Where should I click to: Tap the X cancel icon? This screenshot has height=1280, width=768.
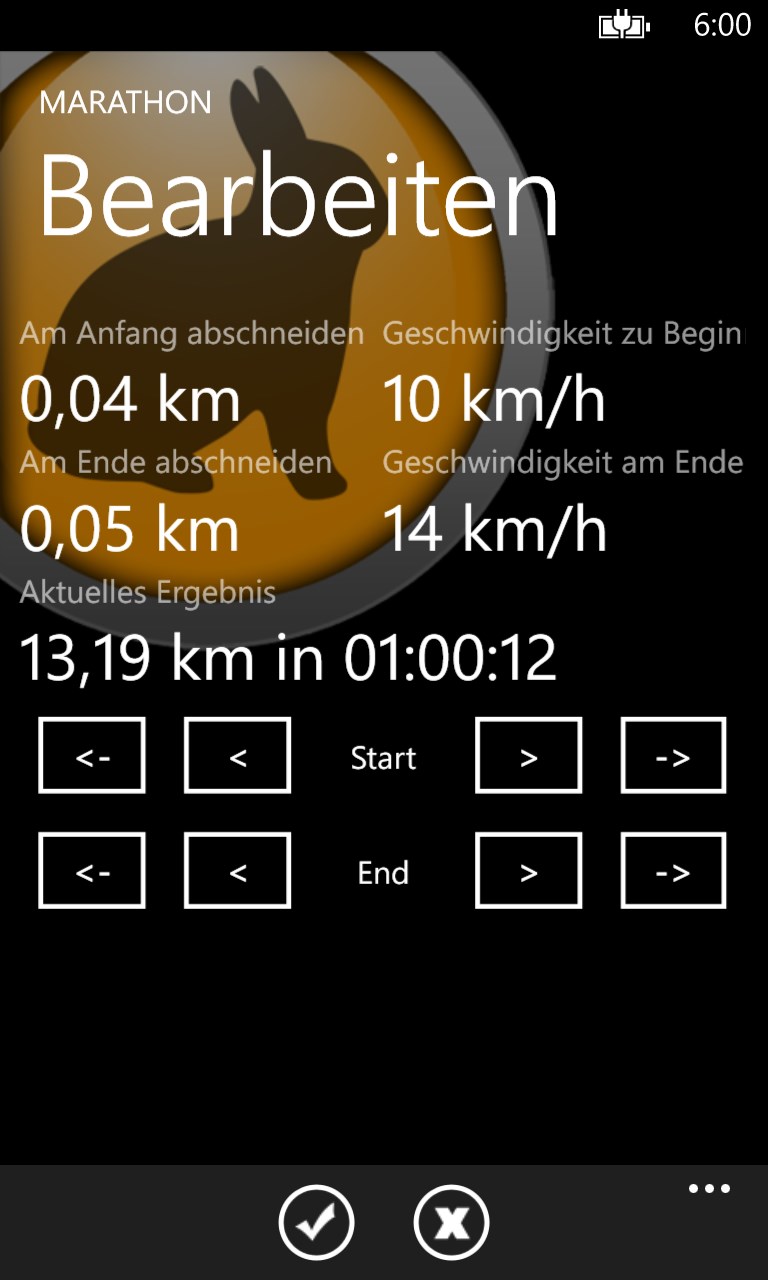click(452, 1221)
